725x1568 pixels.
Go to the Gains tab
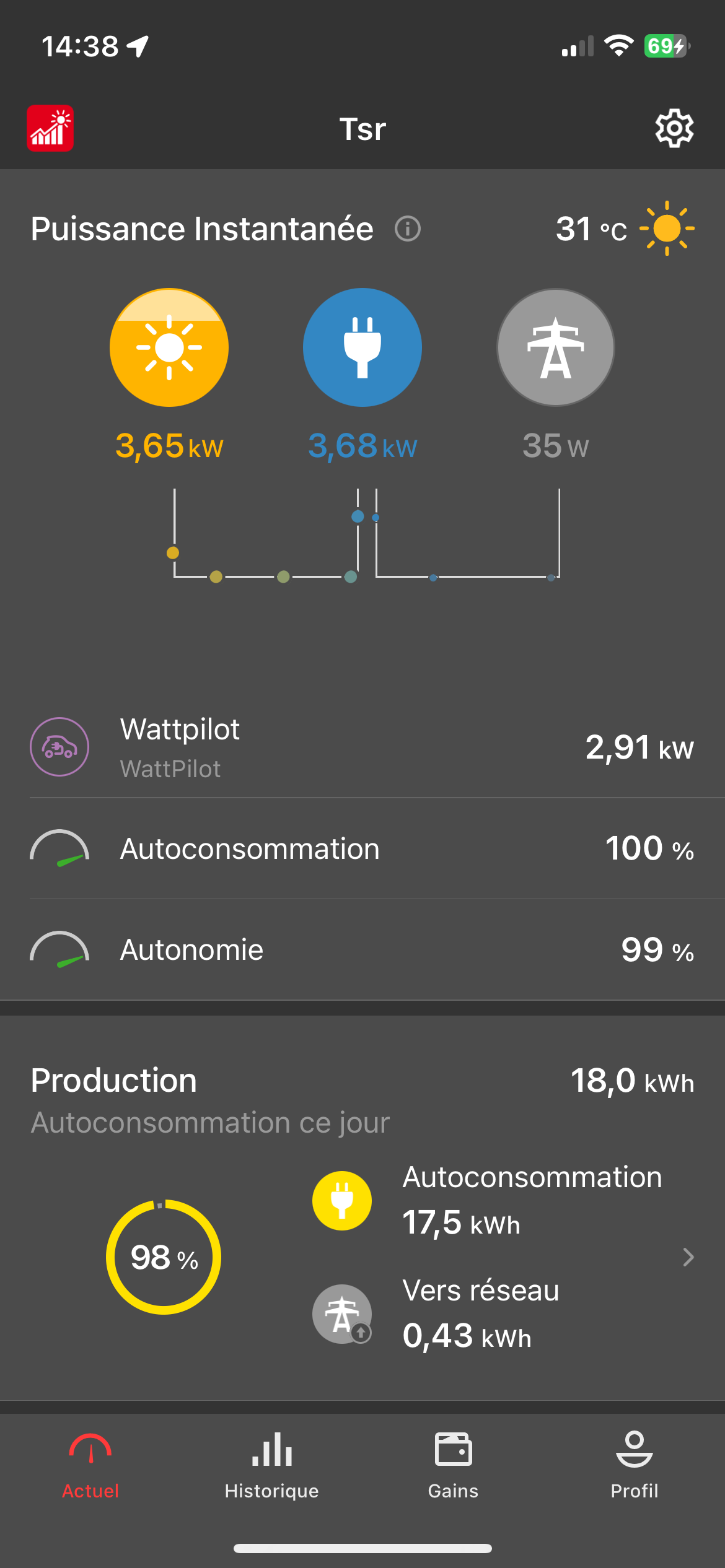pyautogui.click(x=453, y=1466)
